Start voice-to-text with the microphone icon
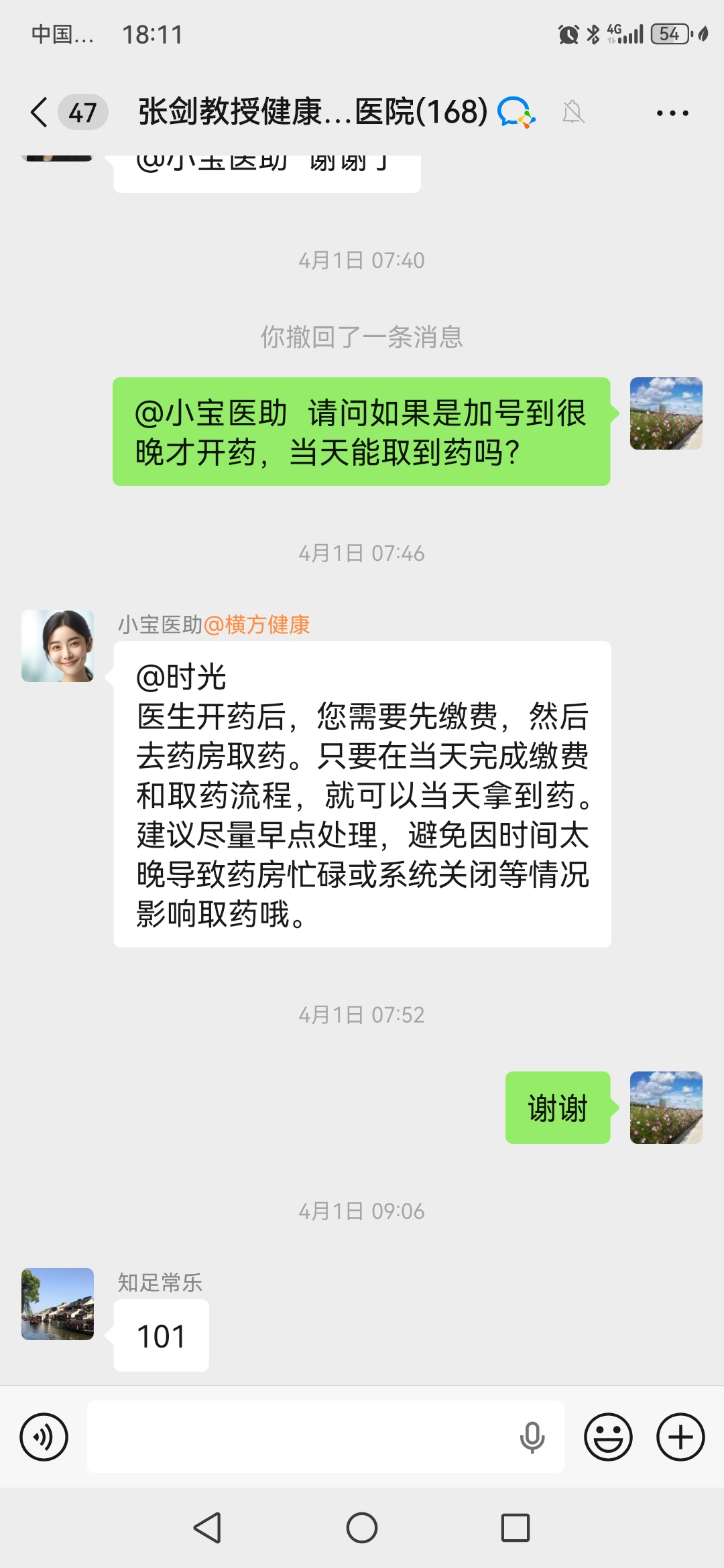 532,1437
